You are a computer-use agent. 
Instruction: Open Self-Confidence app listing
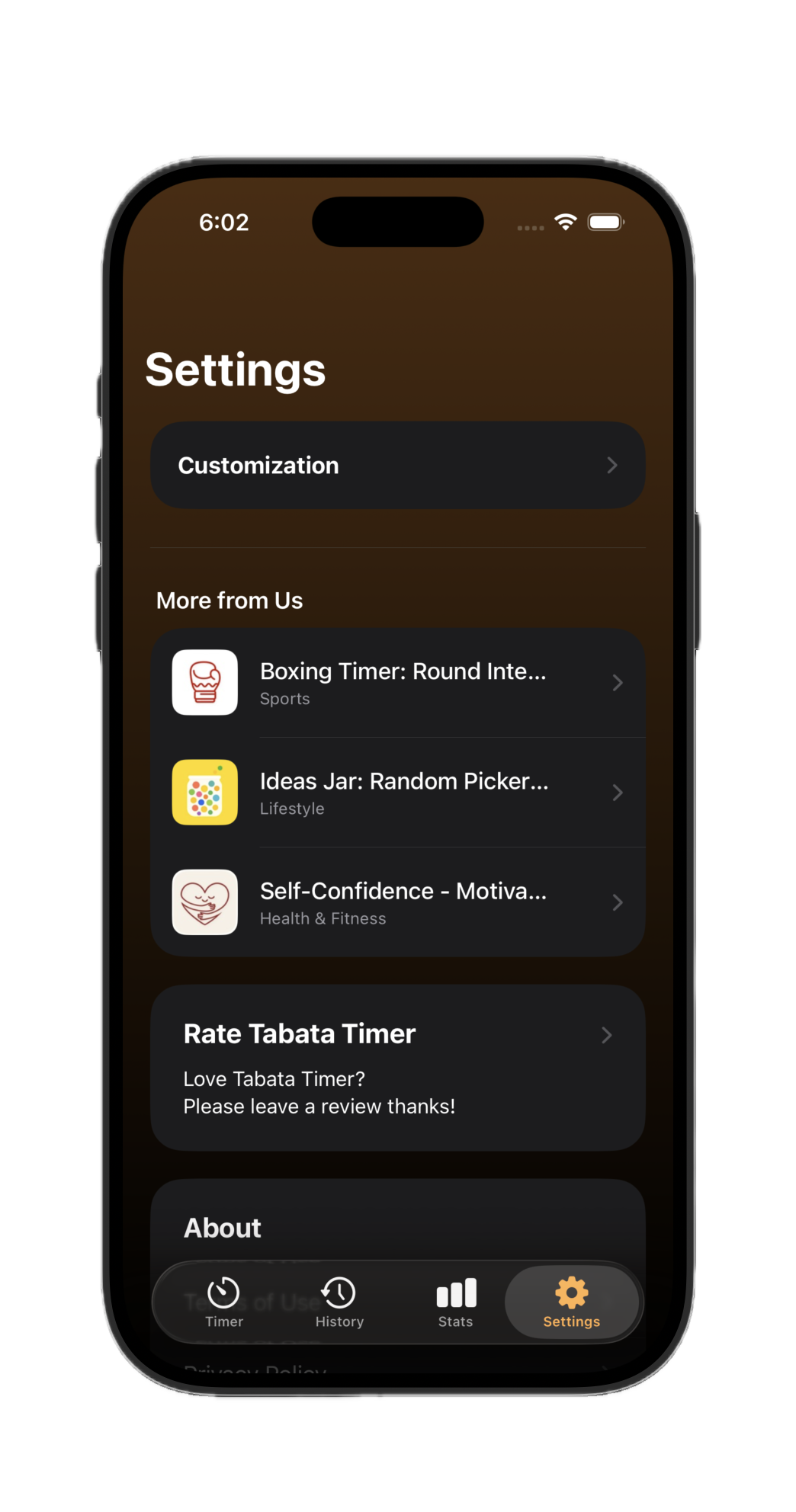pyautogui.click(x=397, y=902)
